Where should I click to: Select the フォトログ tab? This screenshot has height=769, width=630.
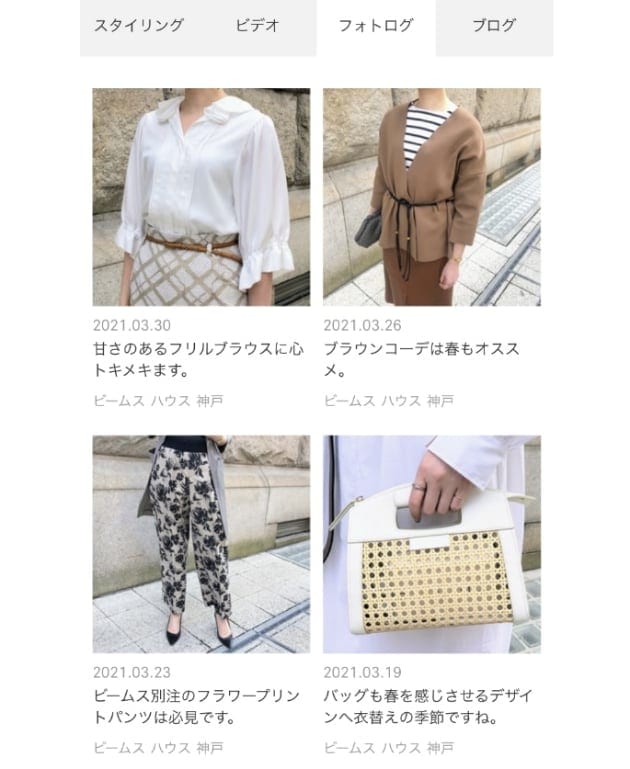[x=376, y=26]
